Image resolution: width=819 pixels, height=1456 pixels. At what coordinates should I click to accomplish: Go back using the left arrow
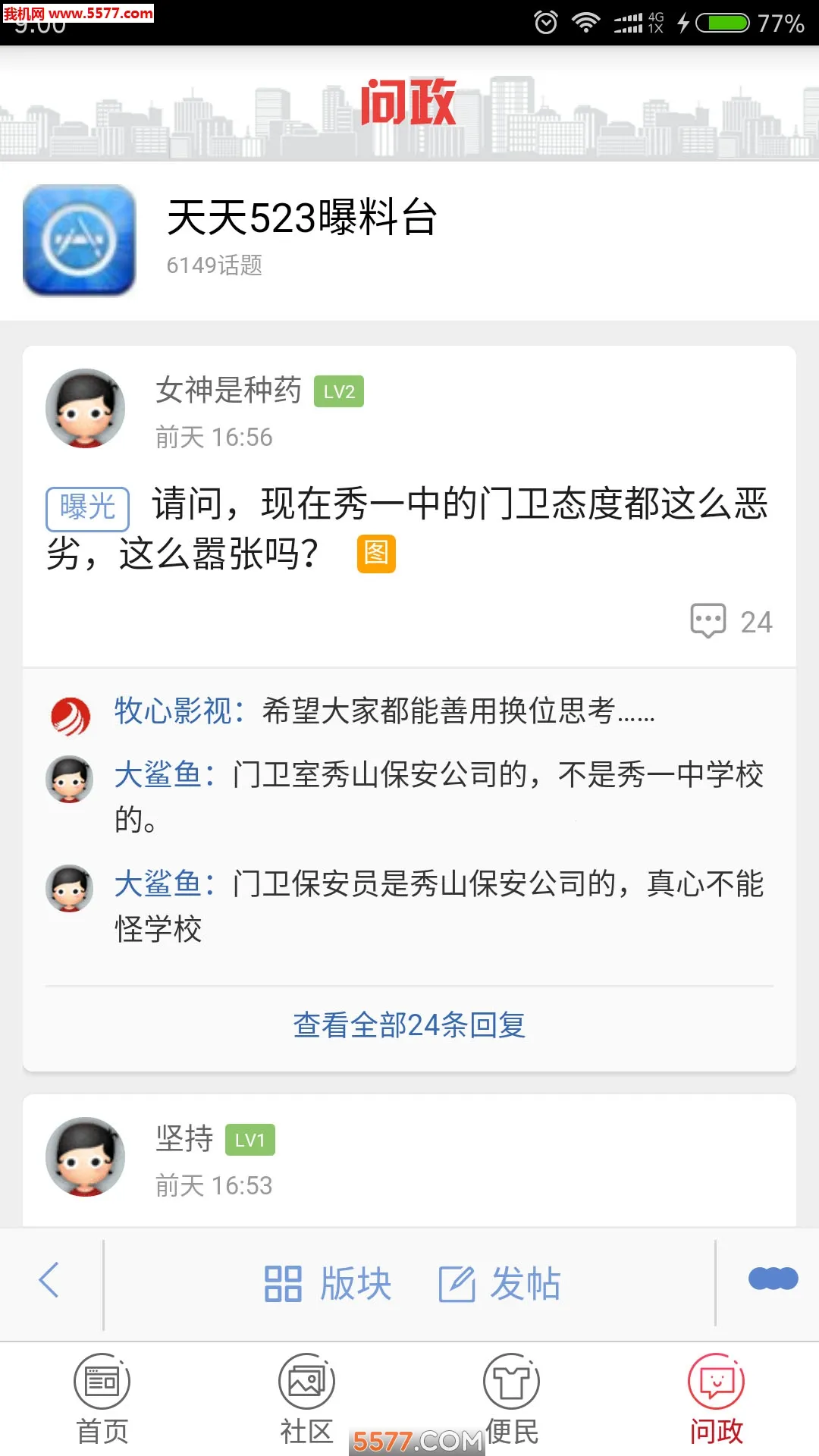tap(49, 1282)
